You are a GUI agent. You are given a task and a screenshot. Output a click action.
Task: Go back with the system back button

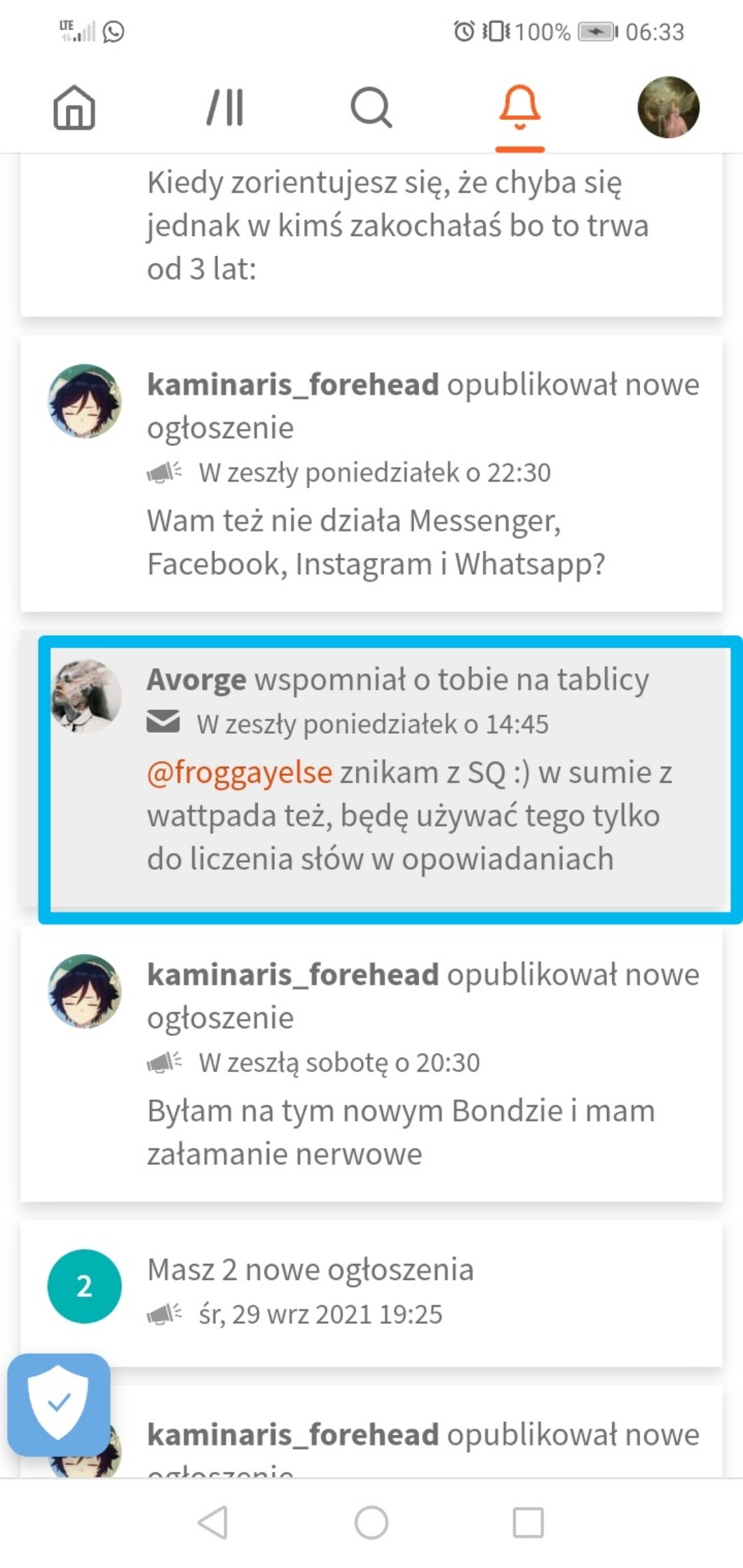[213, 1522]
